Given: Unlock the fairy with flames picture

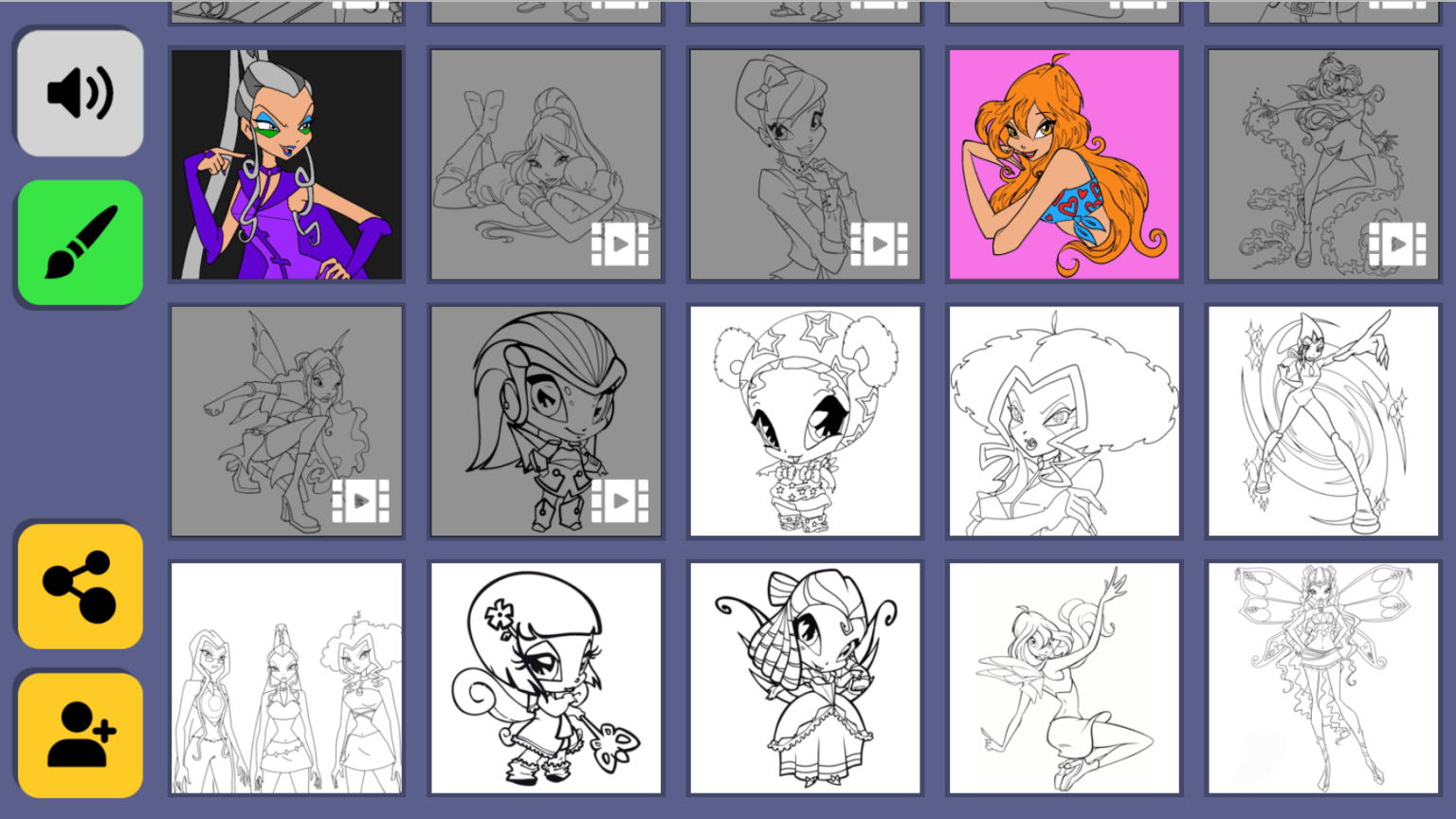Looking at the screenshot, I should (x=1322, y=165).
